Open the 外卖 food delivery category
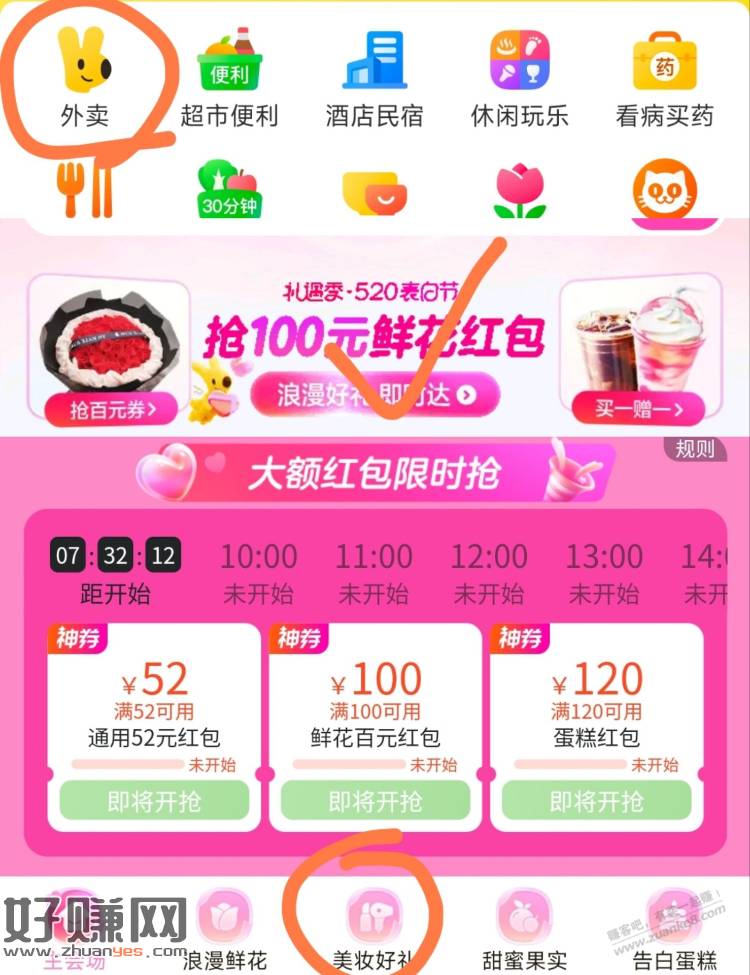This screenshot has height=975, width=750. [x=84, y=78]
